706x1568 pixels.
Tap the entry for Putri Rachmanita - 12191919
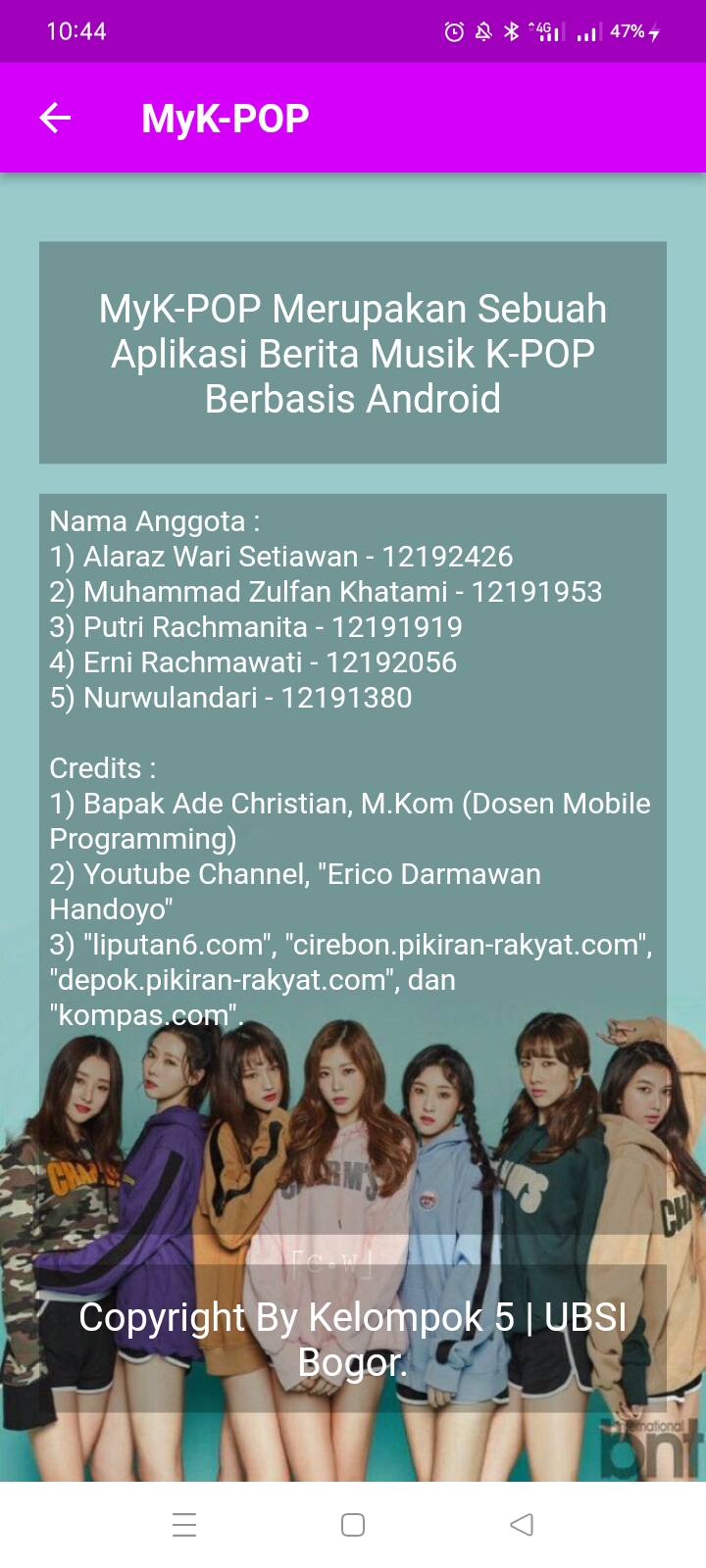pyautogui.click(x=255, y=627)
